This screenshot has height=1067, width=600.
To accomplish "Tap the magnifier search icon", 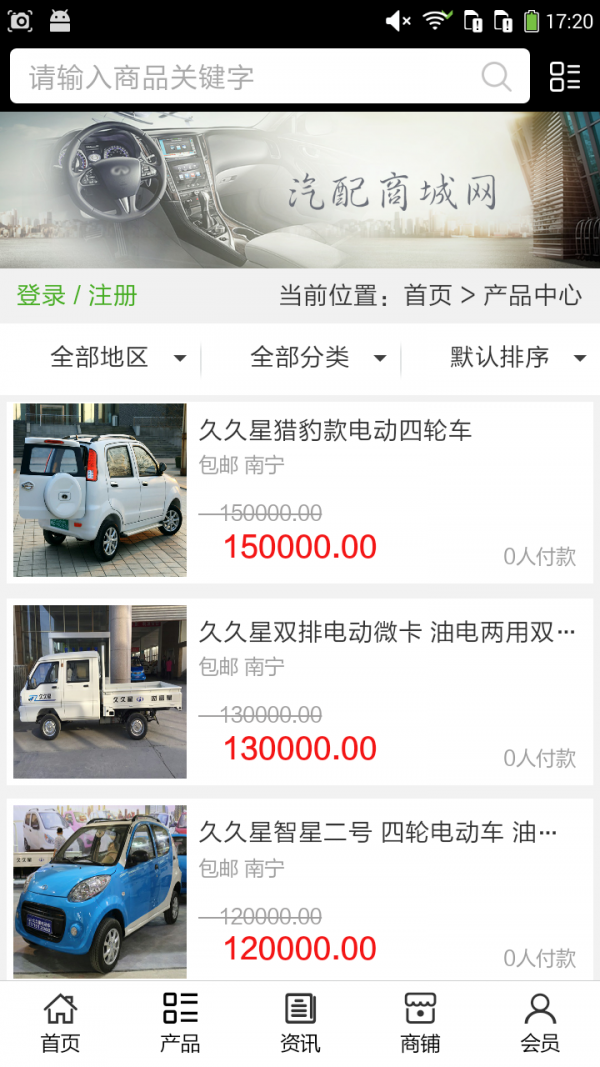I will click(x=496, y=77).
